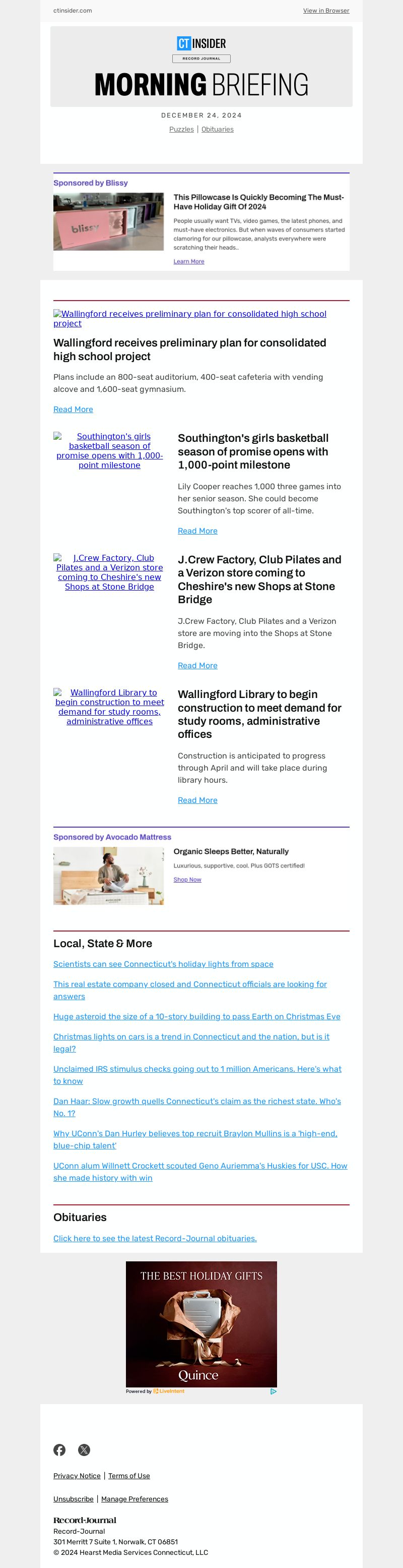Open Dan Haar column on richest state

197,1100
